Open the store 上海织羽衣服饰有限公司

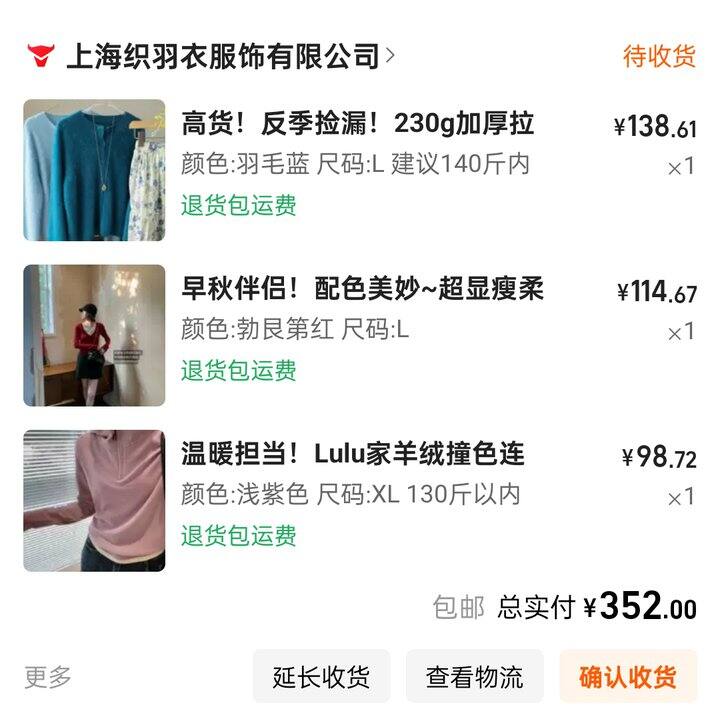click(x=222, y=56)
